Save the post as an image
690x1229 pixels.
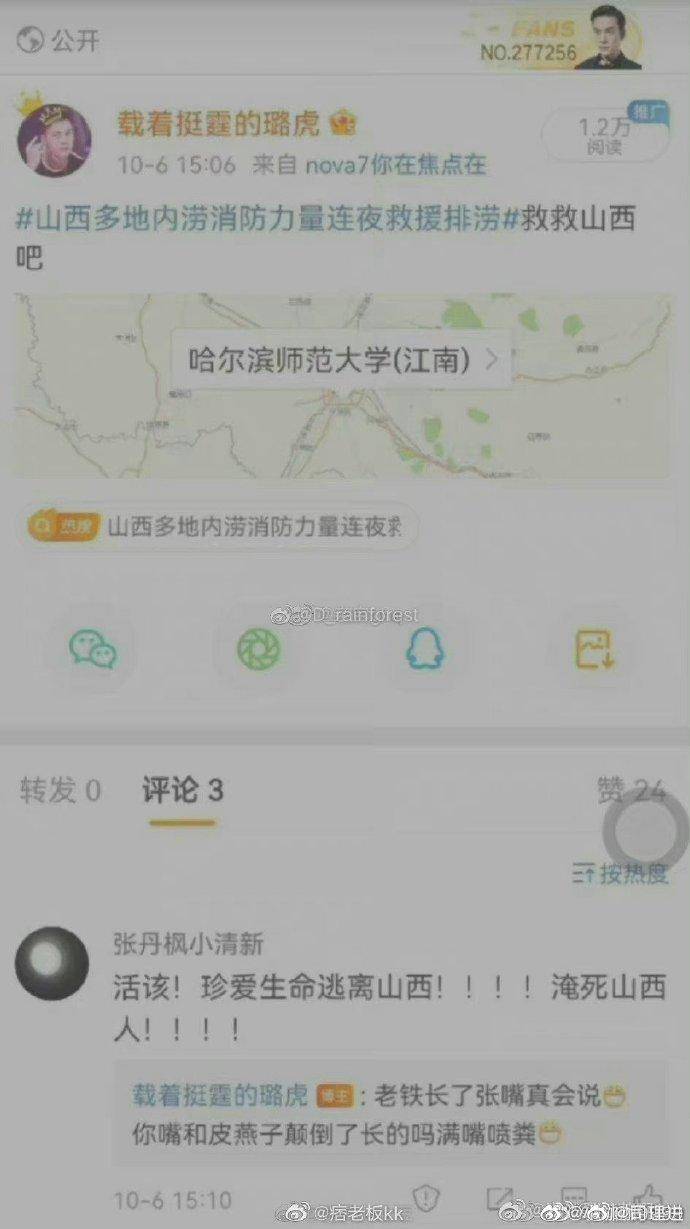tap(594, 650)
